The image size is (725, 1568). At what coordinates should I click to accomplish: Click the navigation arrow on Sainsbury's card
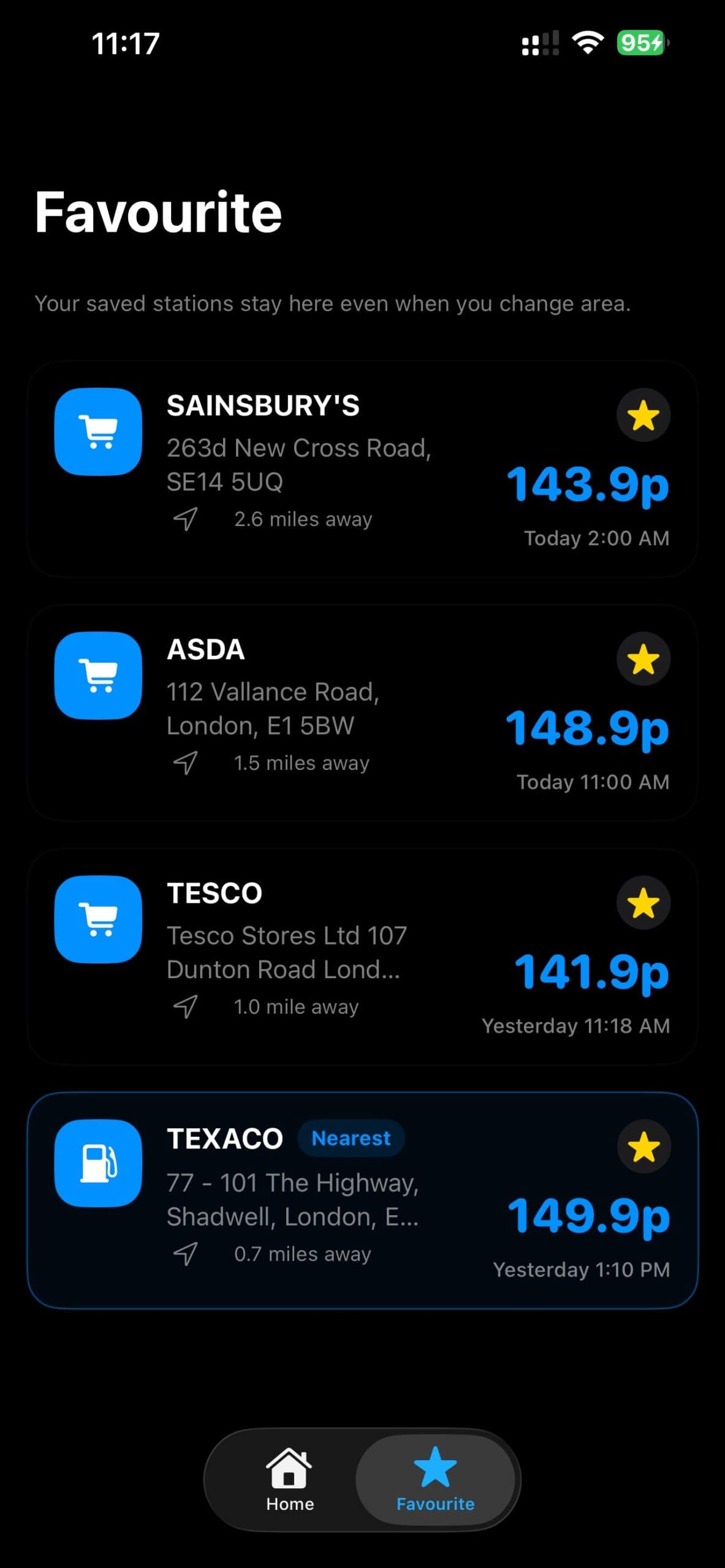186,519
